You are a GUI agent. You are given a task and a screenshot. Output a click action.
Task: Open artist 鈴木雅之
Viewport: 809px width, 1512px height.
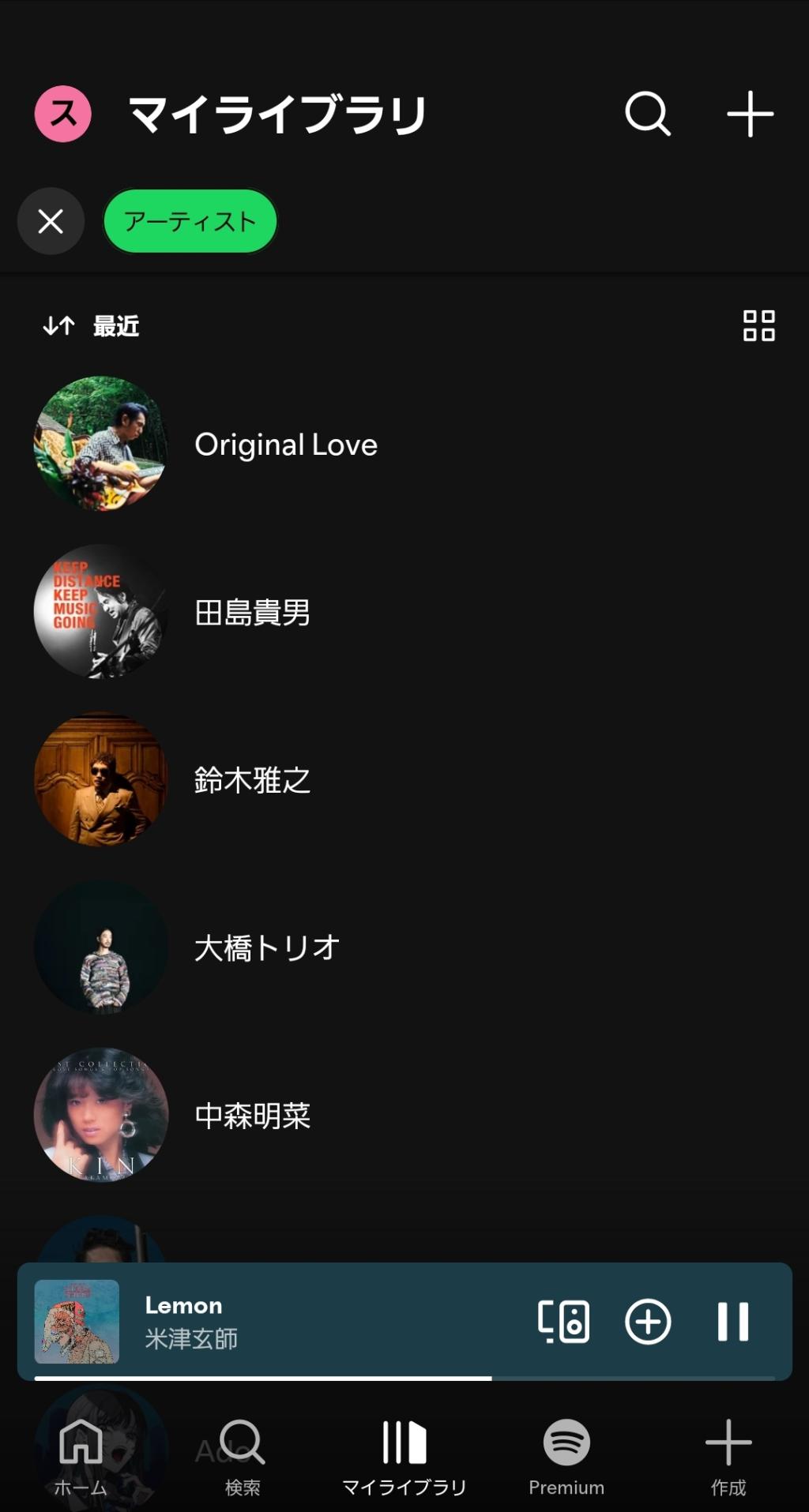pos(252,780)
